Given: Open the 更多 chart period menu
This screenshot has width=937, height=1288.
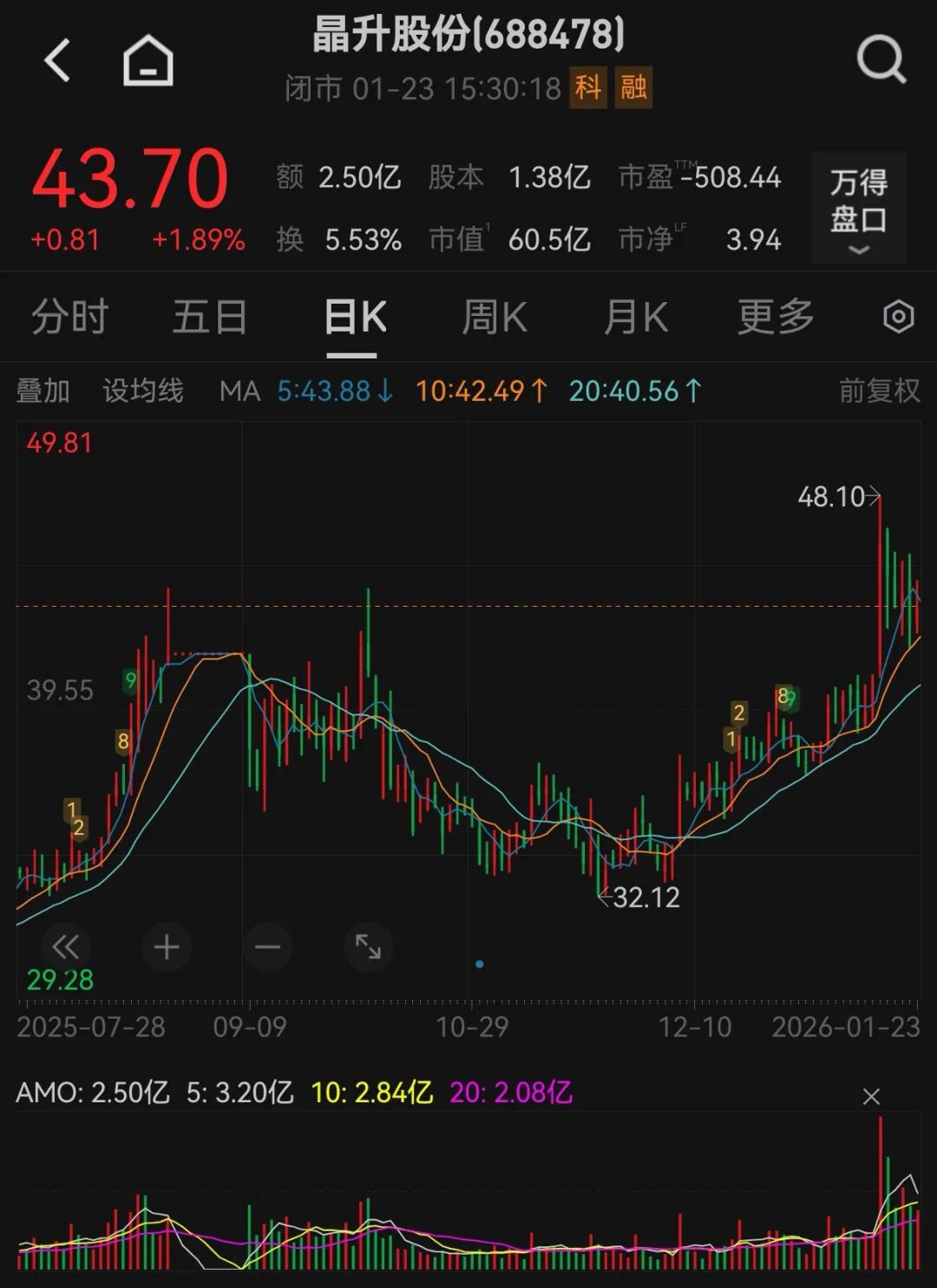Looking at the screenshot, I should tap(773, 318).
